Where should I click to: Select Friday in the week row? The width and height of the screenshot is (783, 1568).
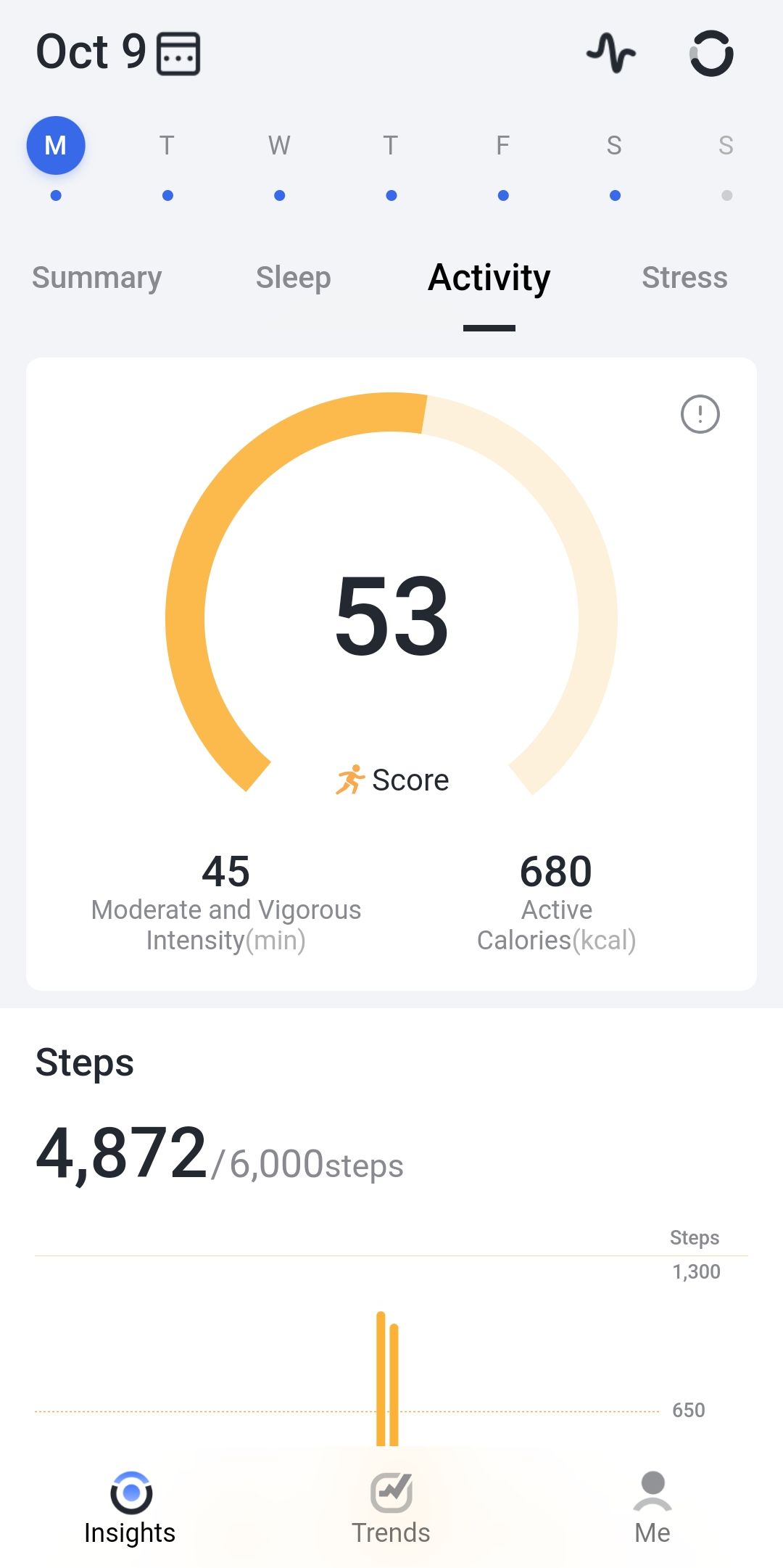pyautogui.click(x=502, y=146)
